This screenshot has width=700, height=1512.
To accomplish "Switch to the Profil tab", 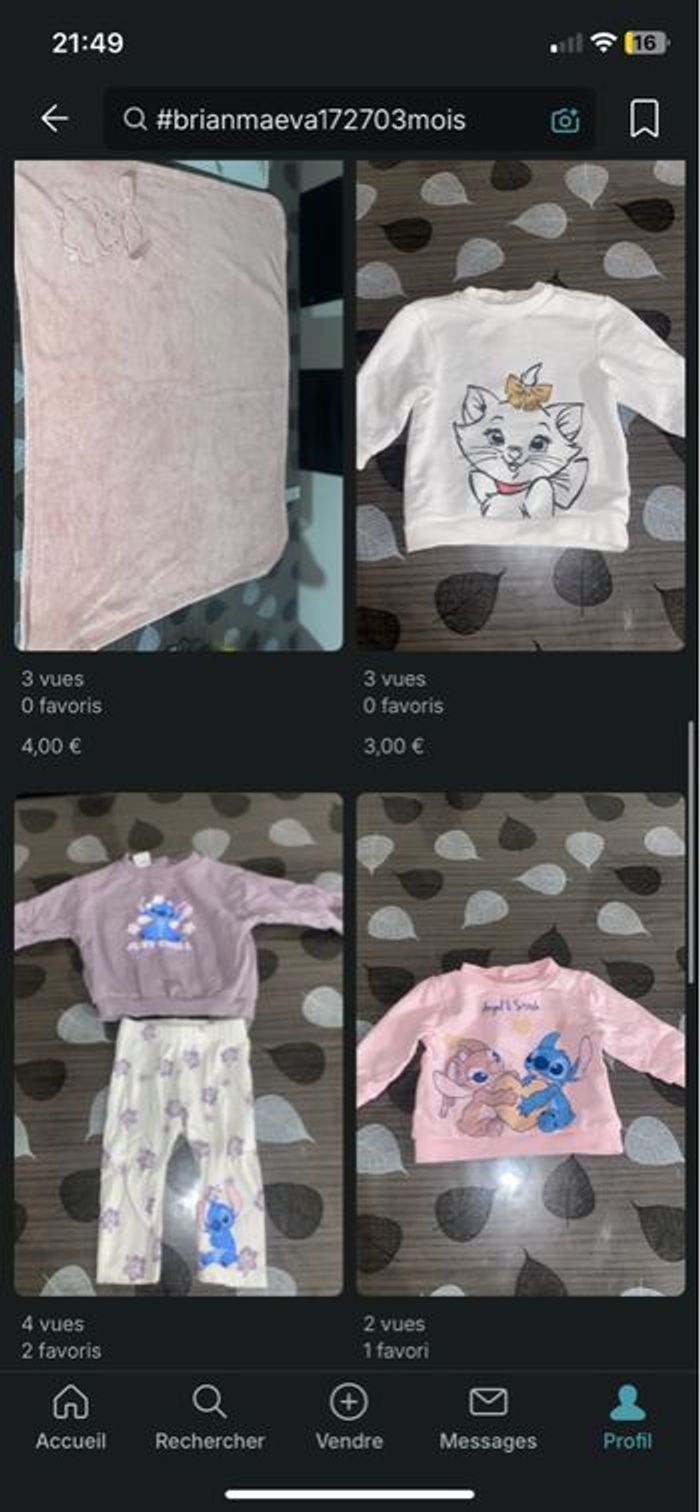I will pyautogui.click(x=627, y=1418).
